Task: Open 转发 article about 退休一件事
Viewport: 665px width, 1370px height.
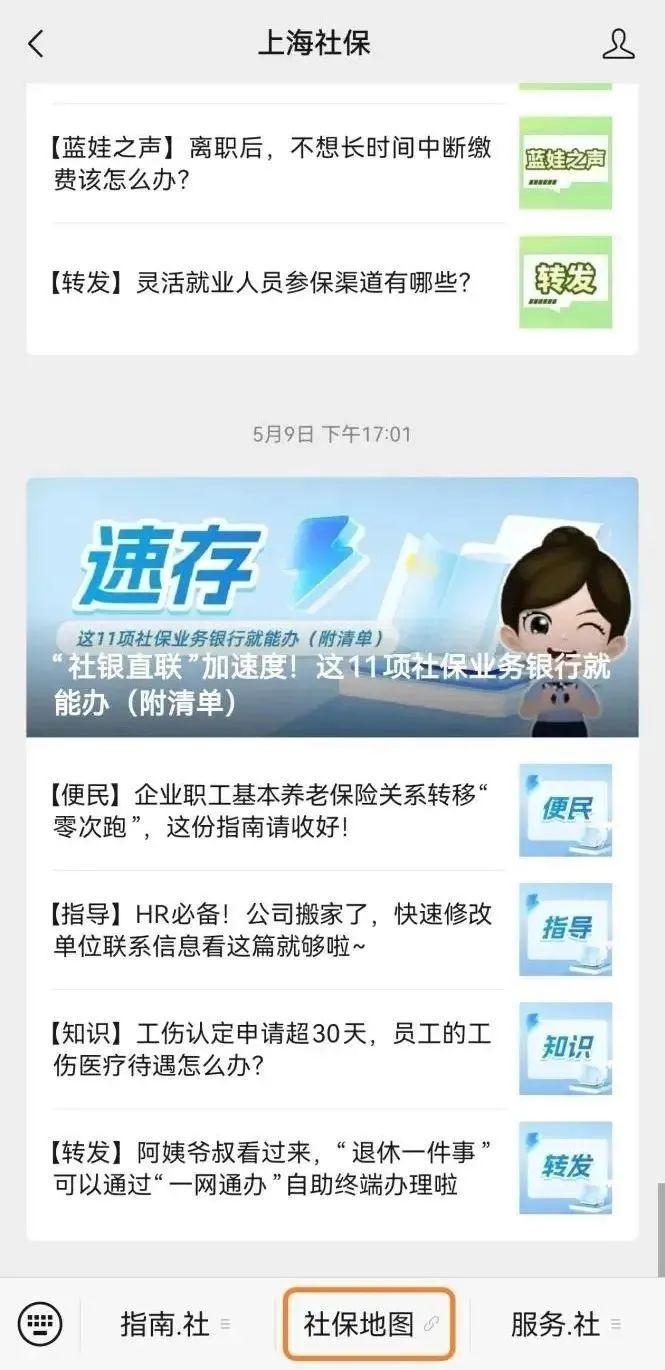Action: (x=272, y=1168)
